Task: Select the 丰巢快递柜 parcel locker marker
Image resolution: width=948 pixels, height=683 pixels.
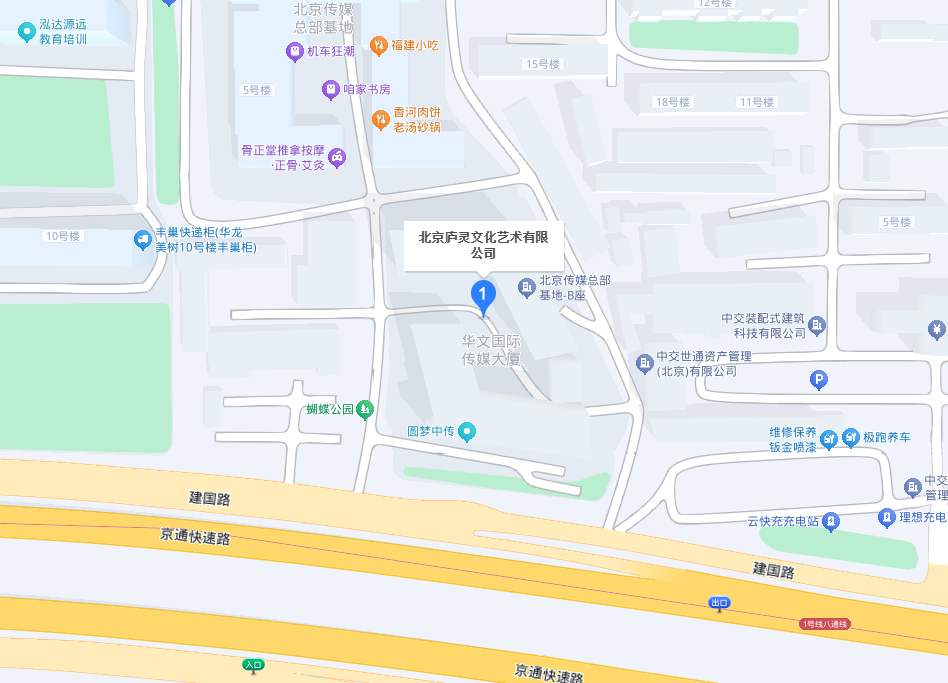Action: click(x=143, y=240)
